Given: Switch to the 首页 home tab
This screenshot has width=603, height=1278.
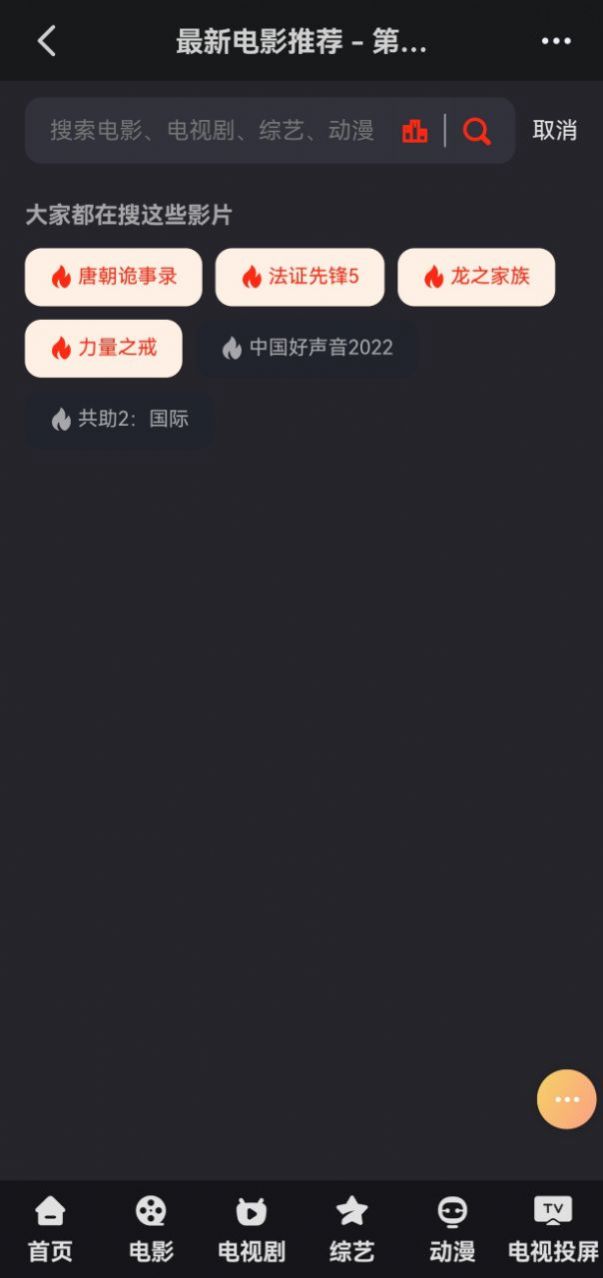Looking at the screenshot, I should point(49,1230).
